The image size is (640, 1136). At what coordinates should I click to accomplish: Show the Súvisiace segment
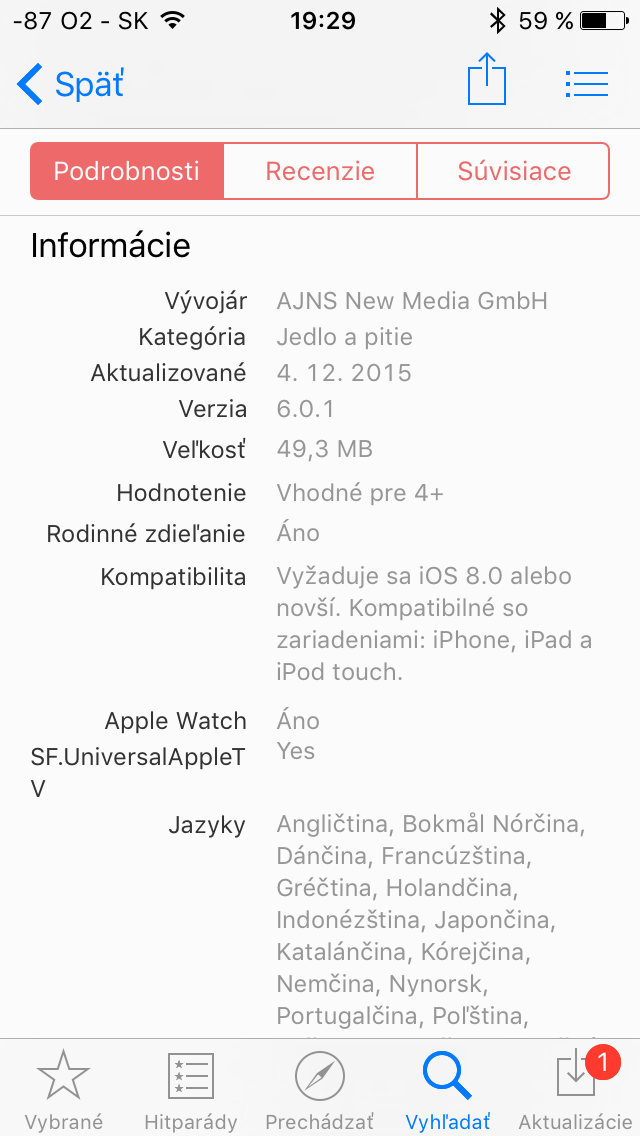pyautogui.click(x=513, y=171)
